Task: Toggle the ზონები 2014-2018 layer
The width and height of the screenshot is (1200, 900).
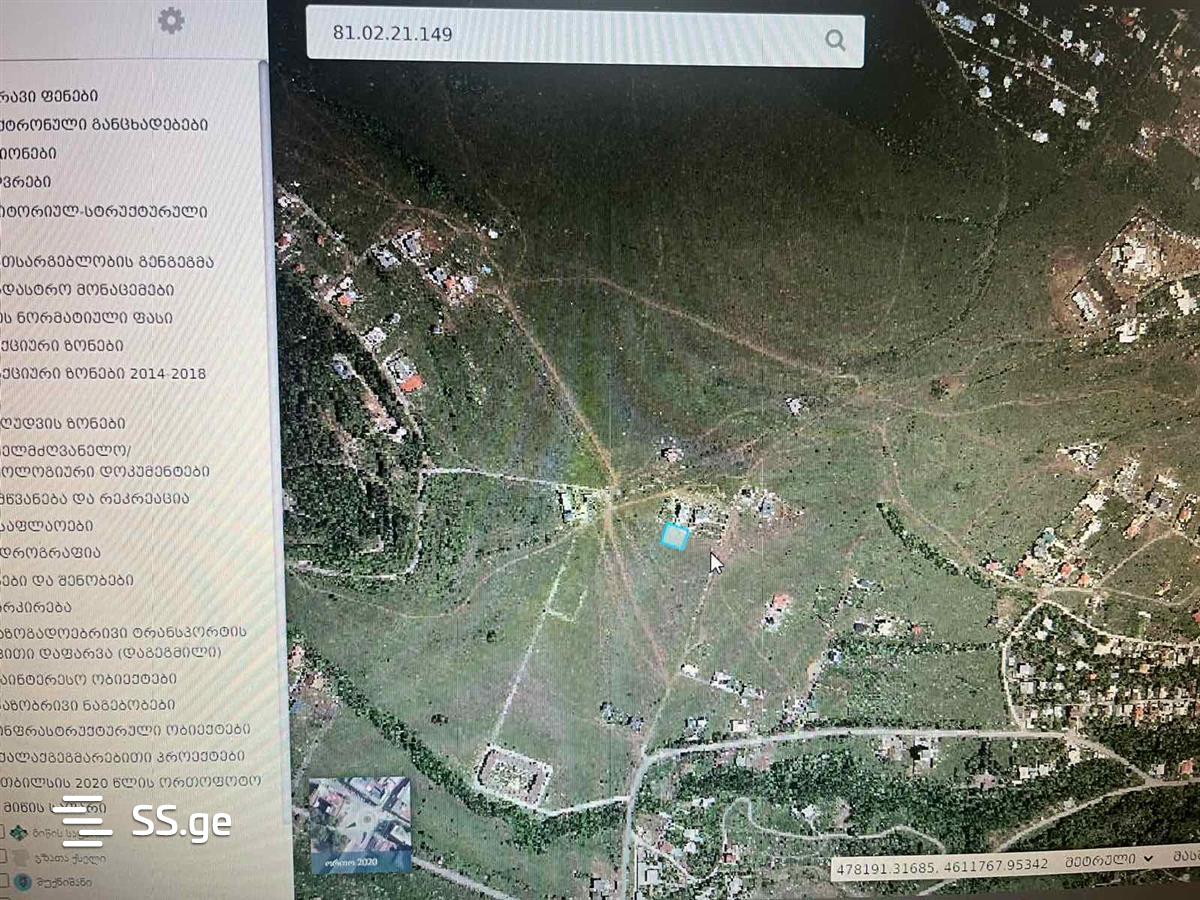Action: tap(104, 374)
